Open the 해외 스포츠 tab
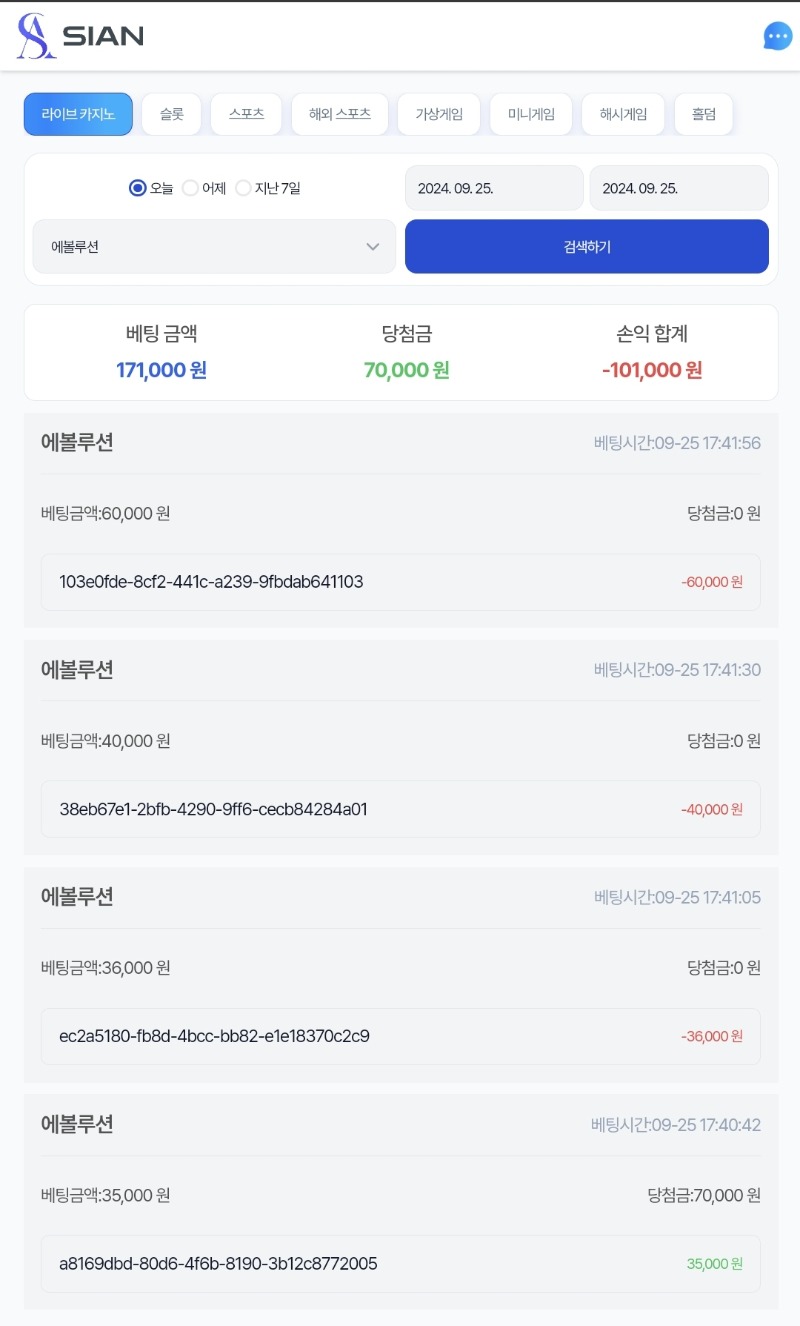Image resolution: width=800 pixels, height=1326 pixels. point(340,114)
